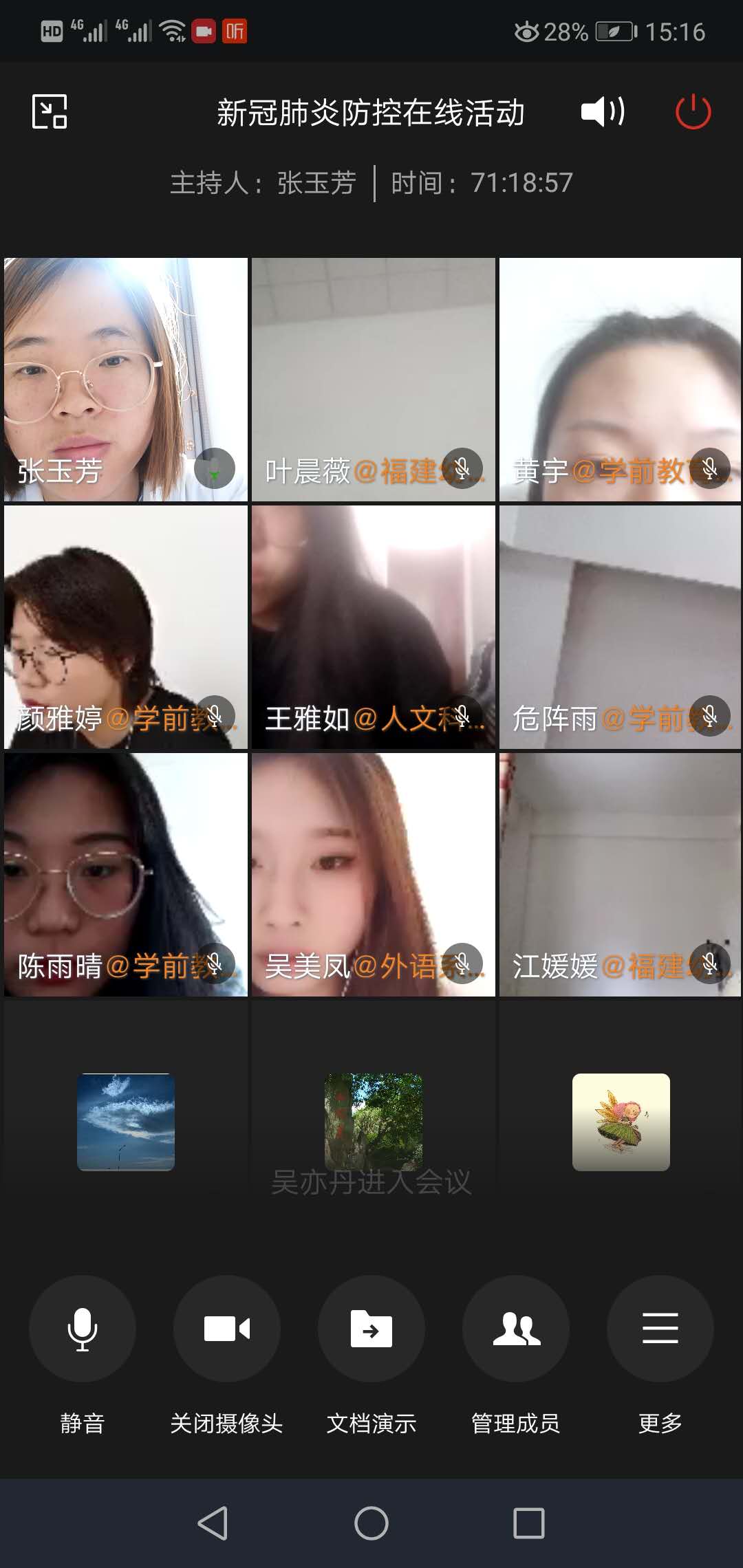Select 吴美凤's video tile
This screenshot has width=743, height=1568.
pyautogui.click(x=374, y=874)
